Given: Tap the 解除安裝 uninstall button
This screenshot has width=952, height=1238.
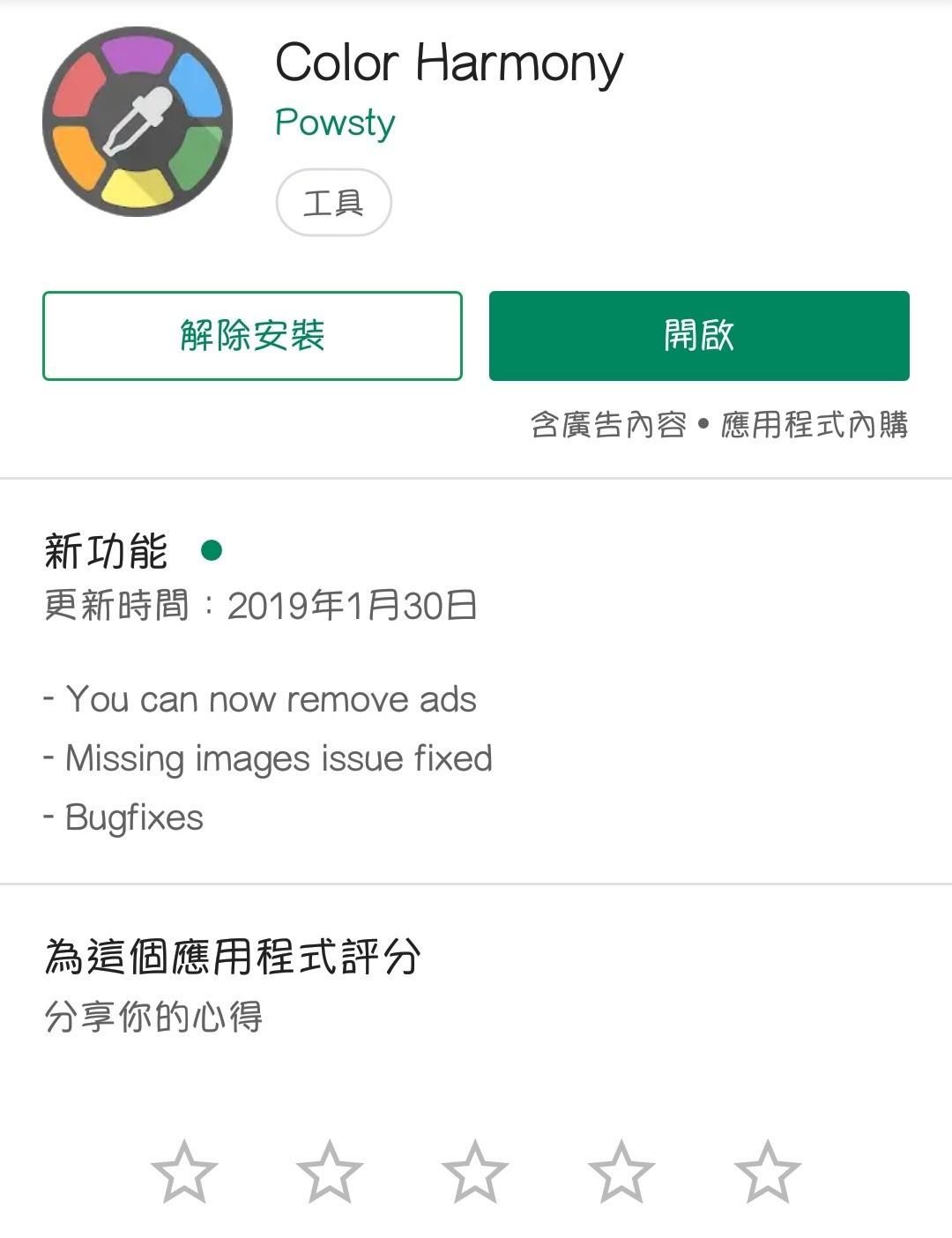Looking at the screenshot, I should 252,336.
